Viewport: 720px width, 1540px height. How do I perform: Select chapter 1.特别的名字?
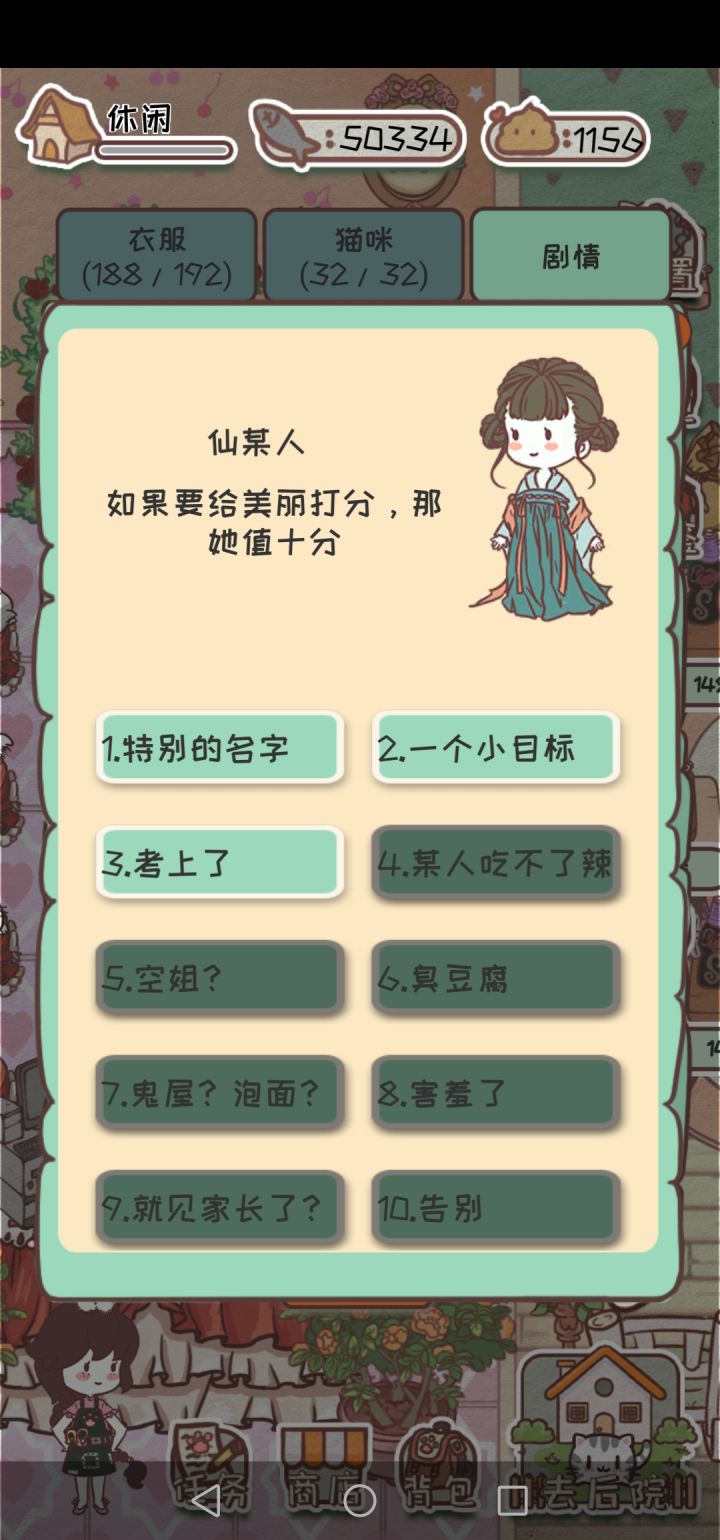(220, 748)
